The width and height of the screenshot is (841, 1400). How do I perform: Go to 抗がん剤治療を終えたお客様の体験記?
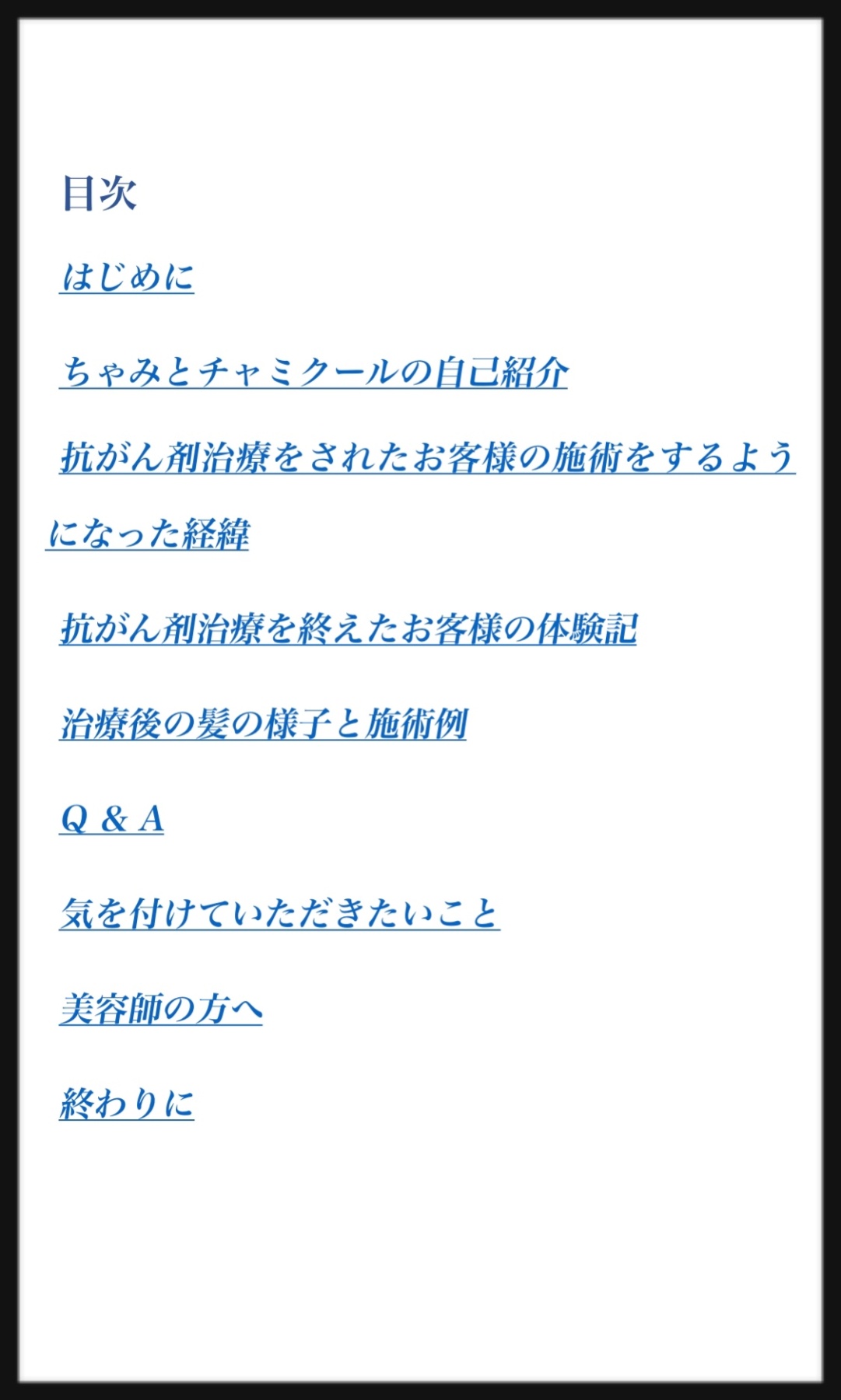click(349, 628)
